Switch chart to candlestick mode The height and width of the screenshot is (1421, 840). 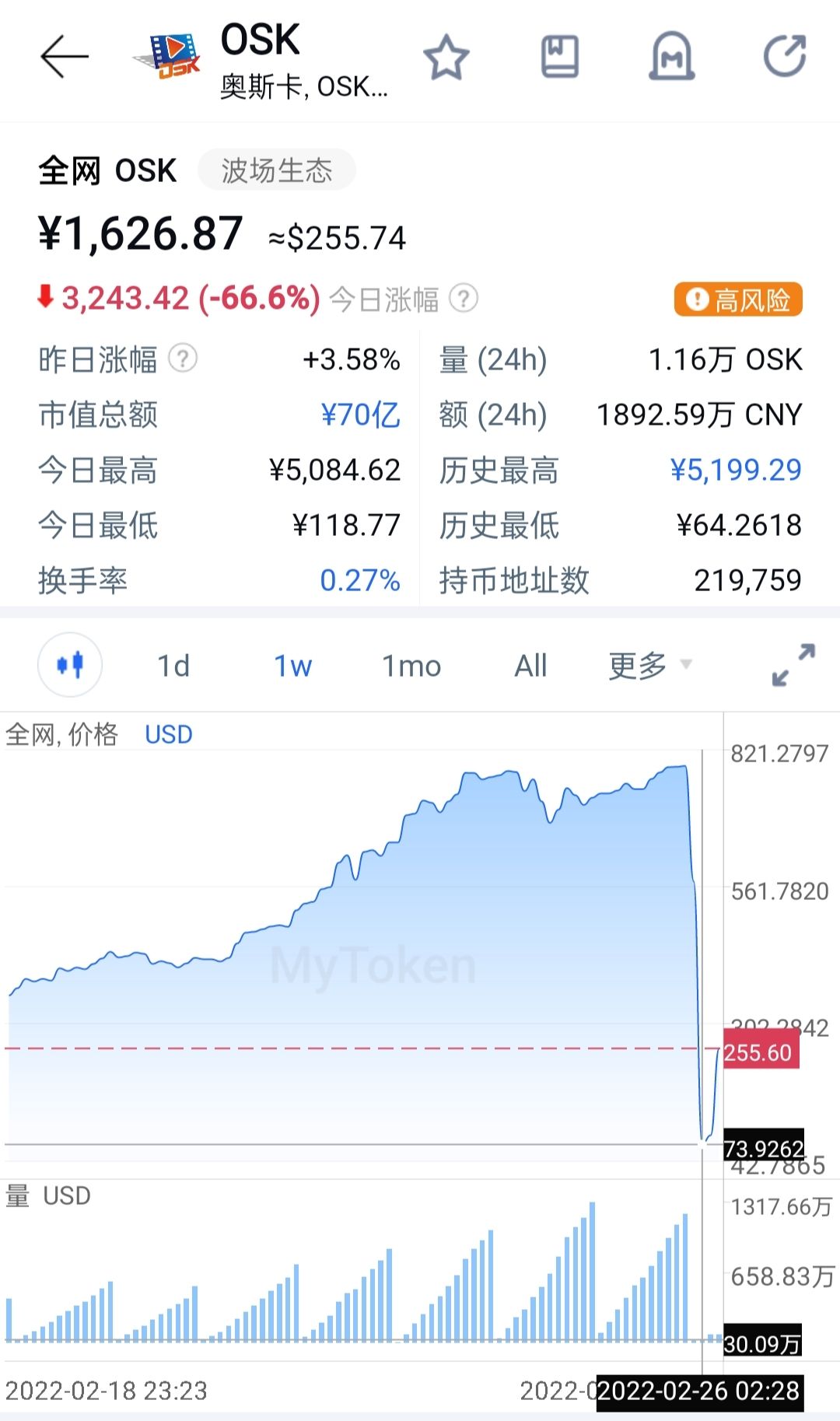point(70,665)
